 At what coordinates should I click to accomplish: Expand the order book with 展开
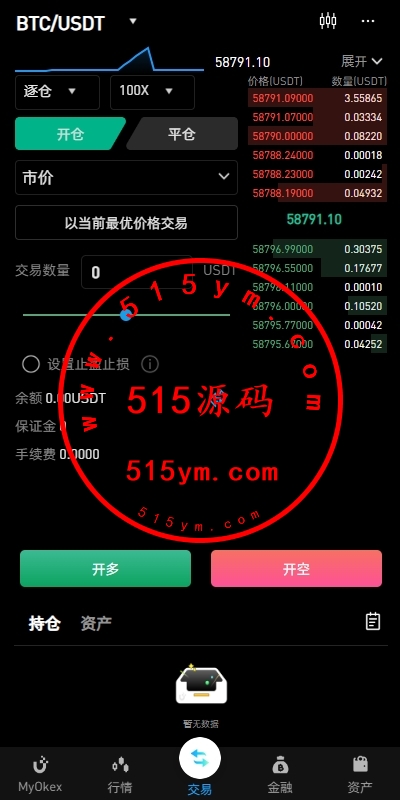(361, 62)
